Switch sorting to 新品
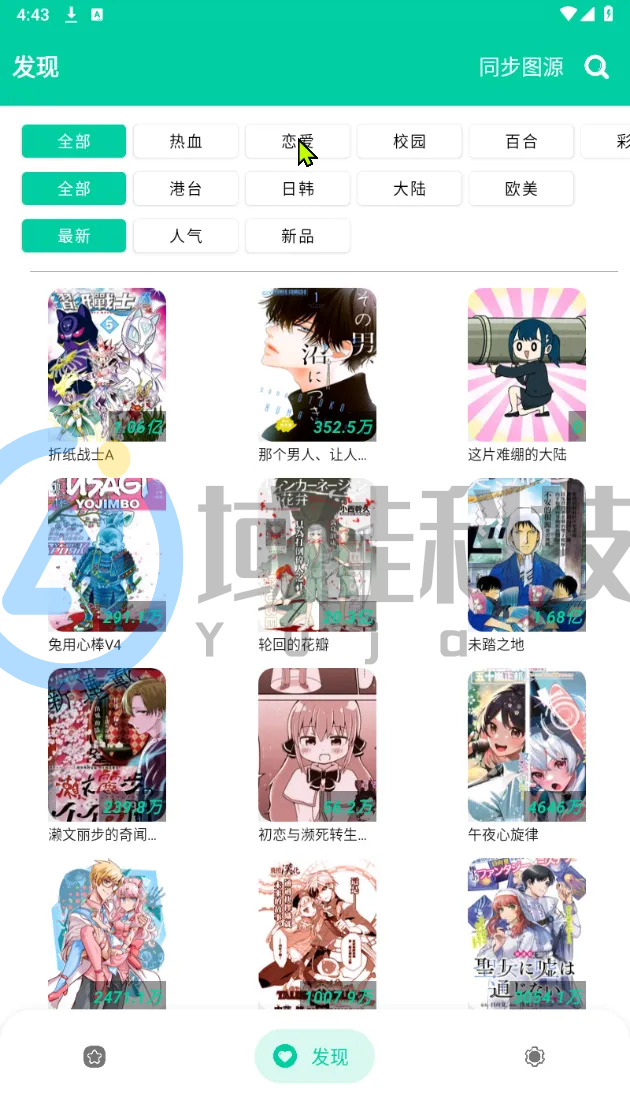 (x=297, y=236)
